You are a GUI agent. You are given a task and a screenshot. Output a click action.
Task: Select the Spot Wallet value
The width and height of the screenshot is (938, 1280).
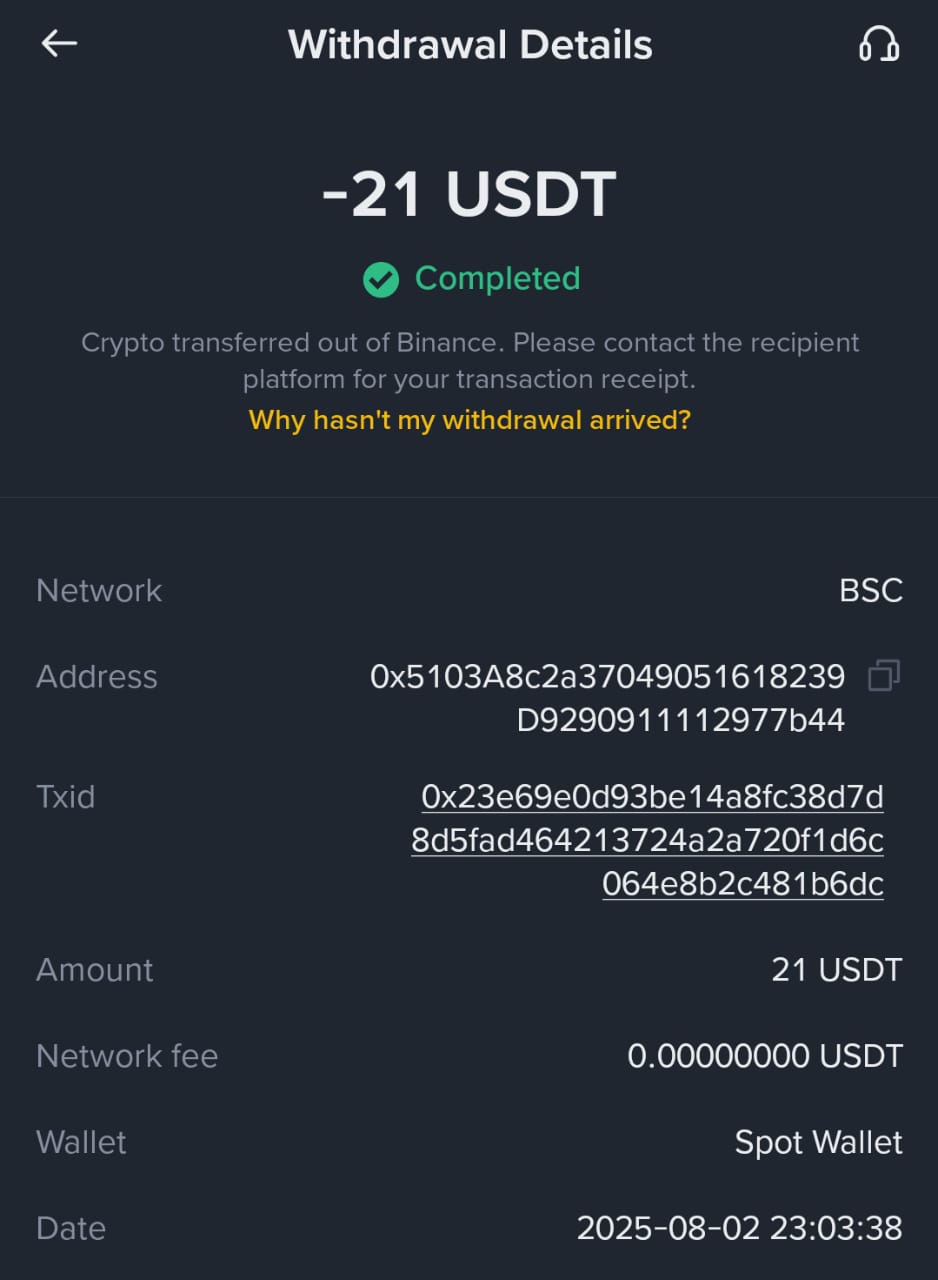pos(820,1142)
